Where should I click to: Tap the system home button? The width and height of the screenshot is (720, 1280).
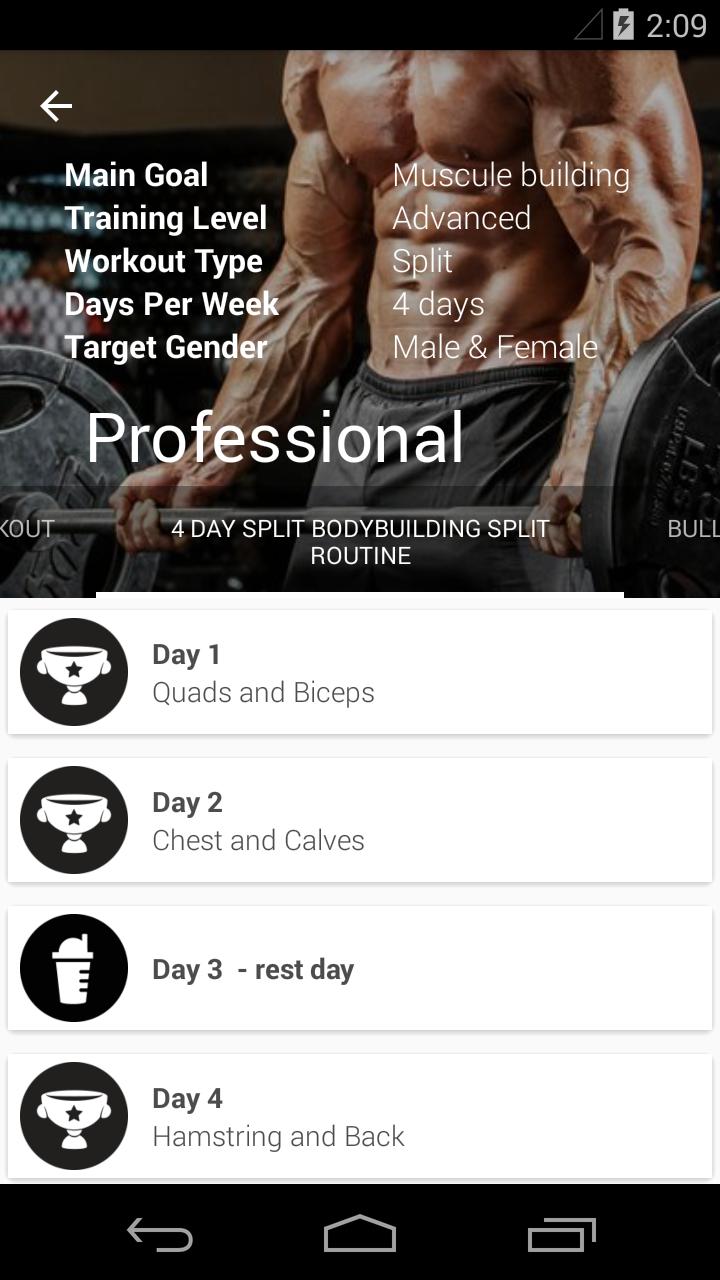[360, 1234]
